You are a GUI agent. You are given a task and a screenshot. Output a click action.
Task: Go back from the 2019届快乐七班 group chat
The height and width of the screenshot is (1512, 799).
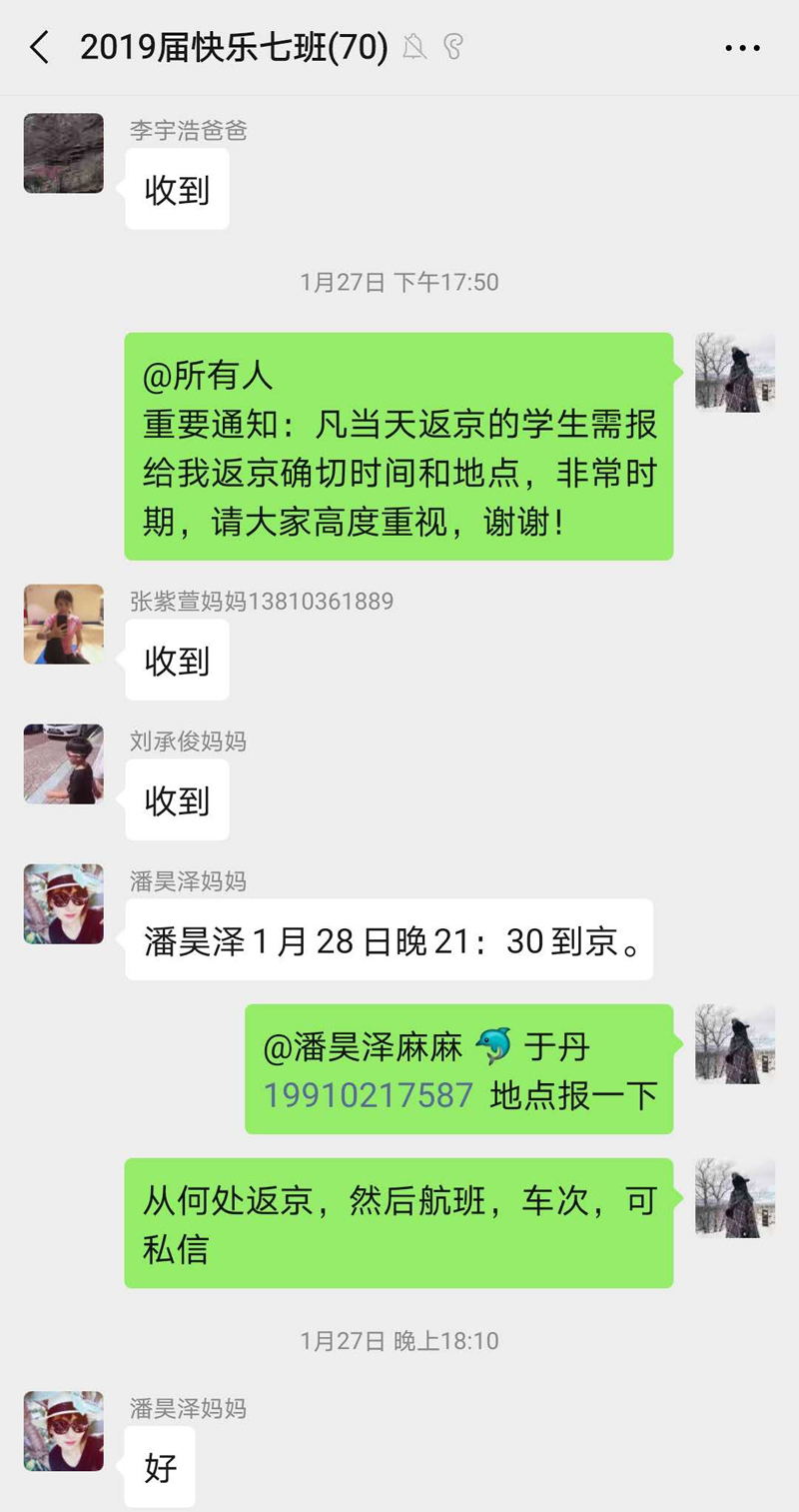(40, 47)
